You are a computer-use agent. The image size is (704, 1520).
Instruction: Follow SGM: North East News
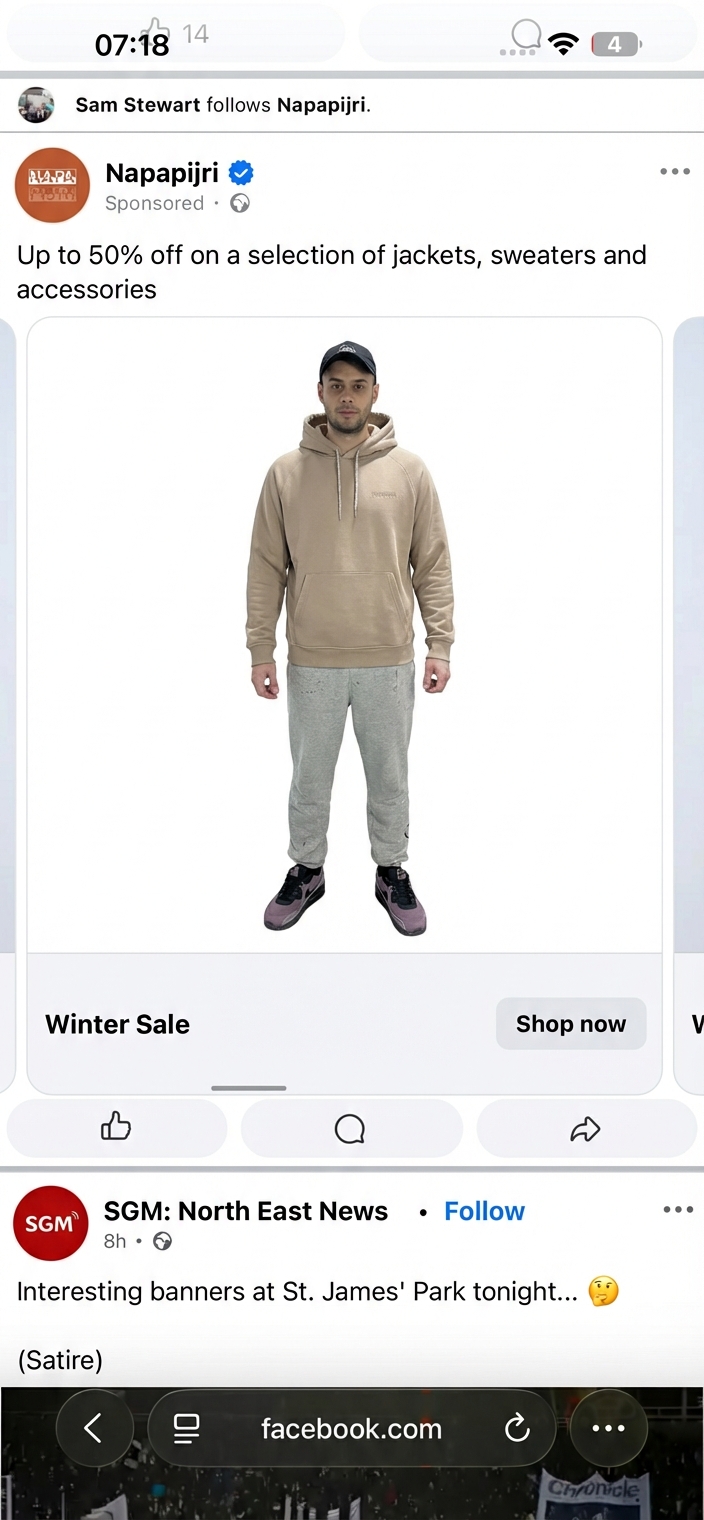click(x=484, y=1211)
